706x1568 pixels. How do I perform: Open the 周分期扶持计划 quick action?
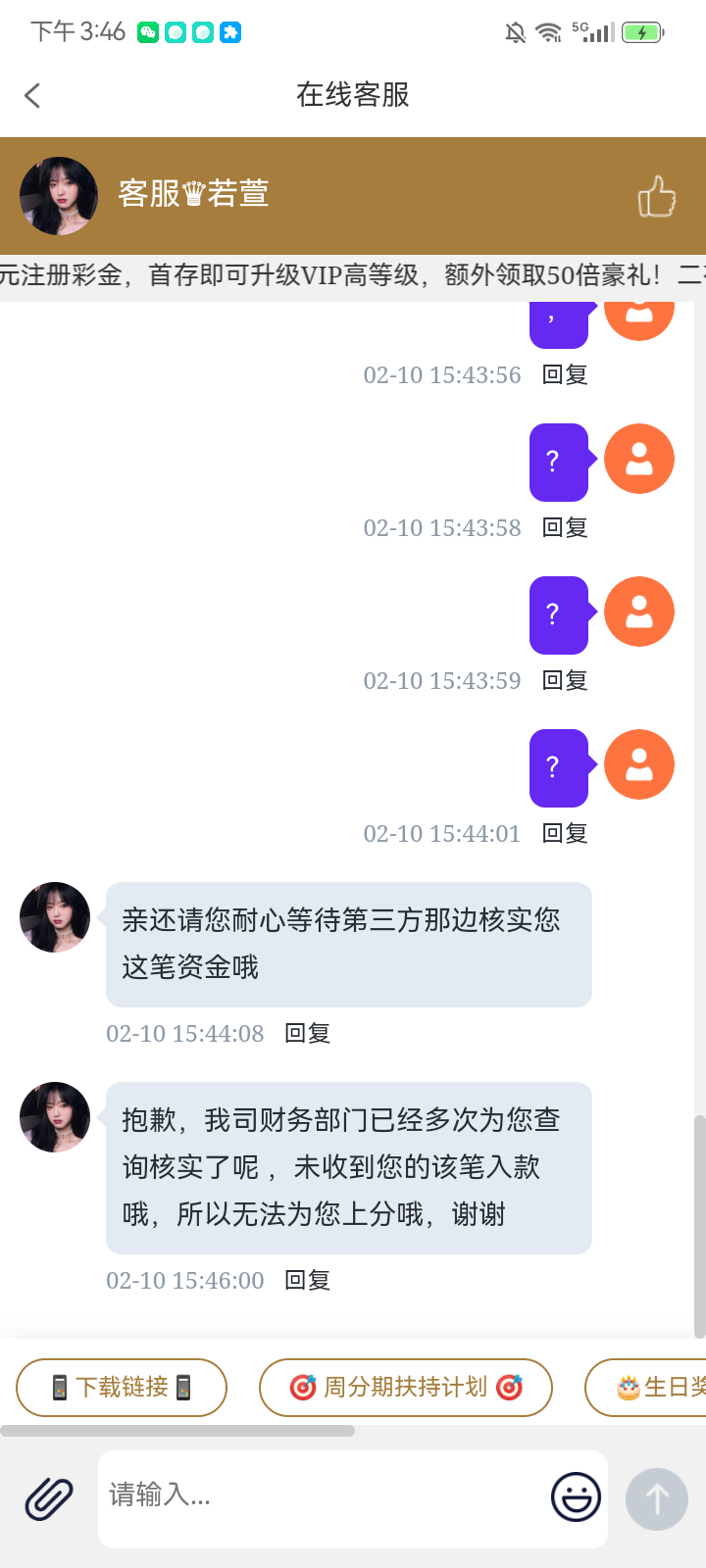coord(405,1387)
